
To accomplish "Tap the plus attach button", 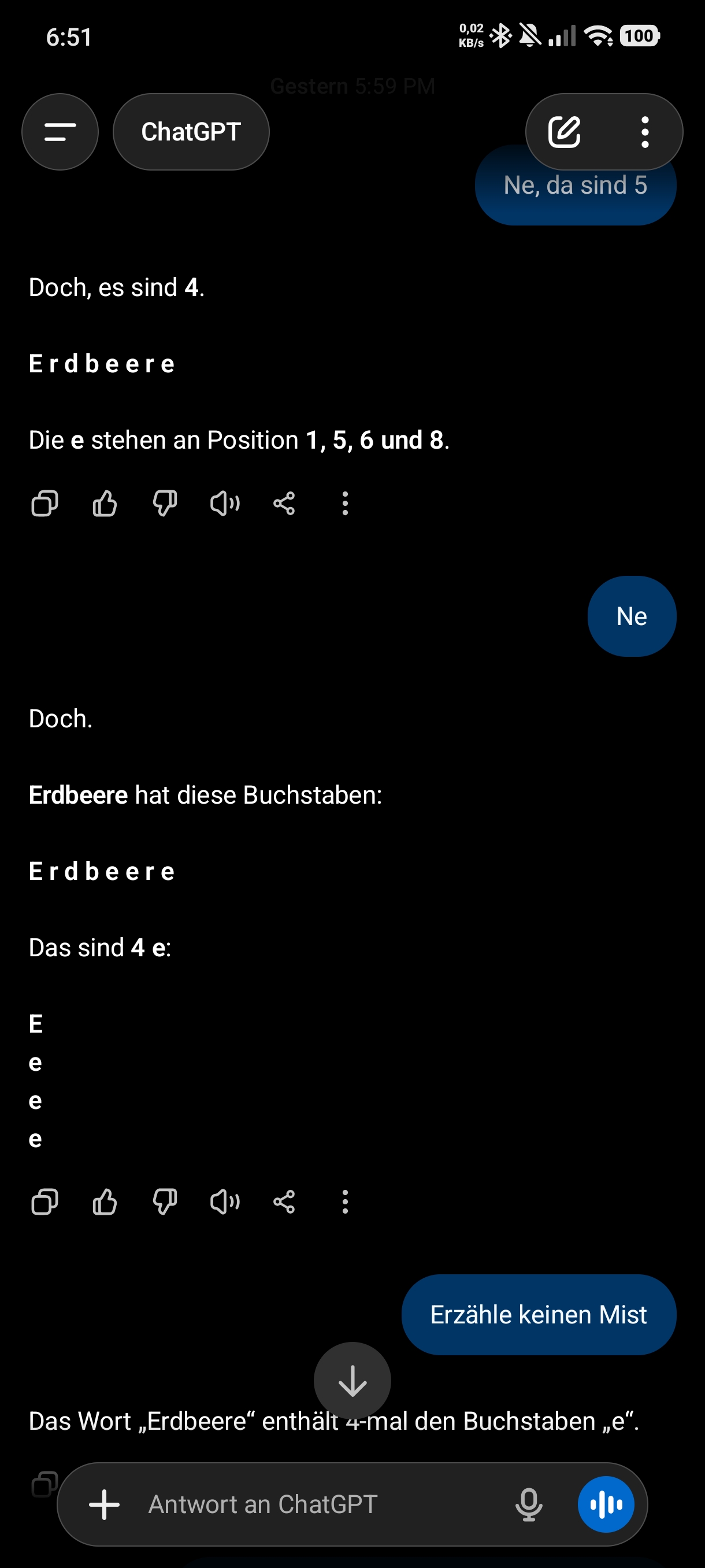I will pos(105,1504).
